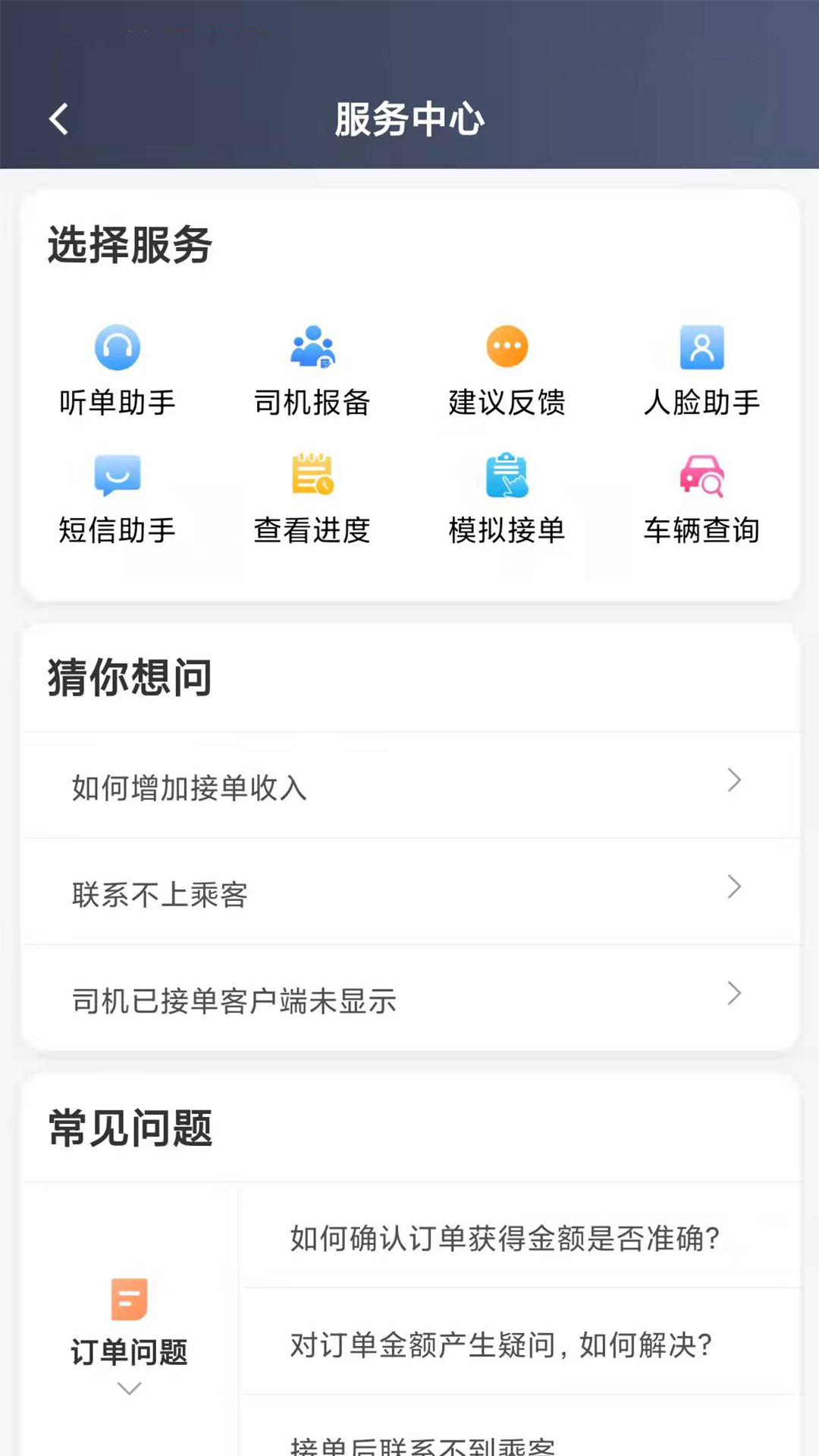
Task: Open 建议反馈 feedback icon
Action: [x=507, y=346]
